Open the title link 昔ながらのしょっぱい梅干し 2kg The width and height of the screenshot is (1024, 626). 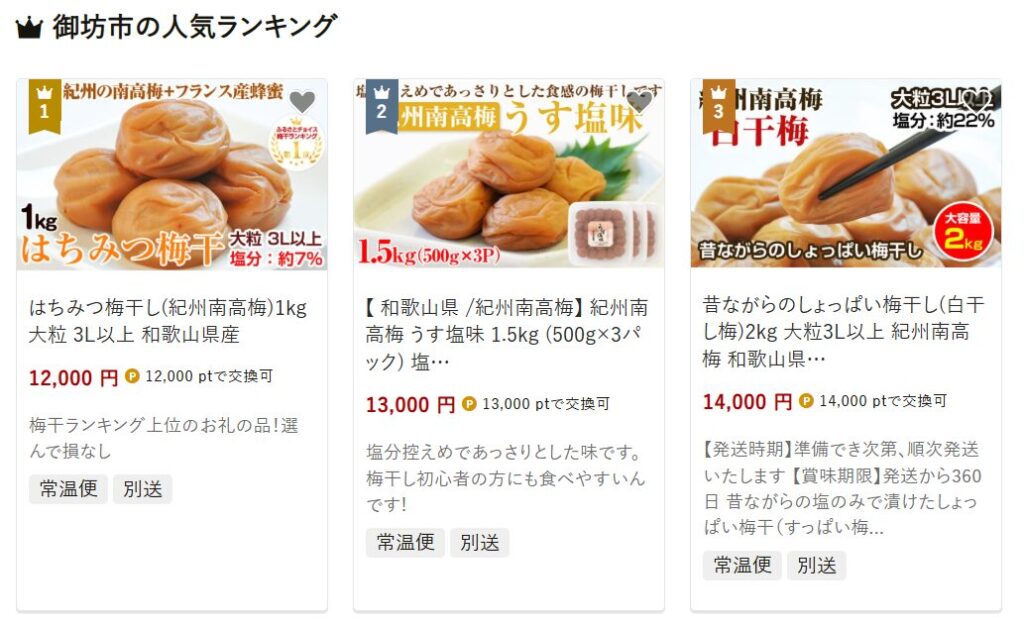[843, 330]
